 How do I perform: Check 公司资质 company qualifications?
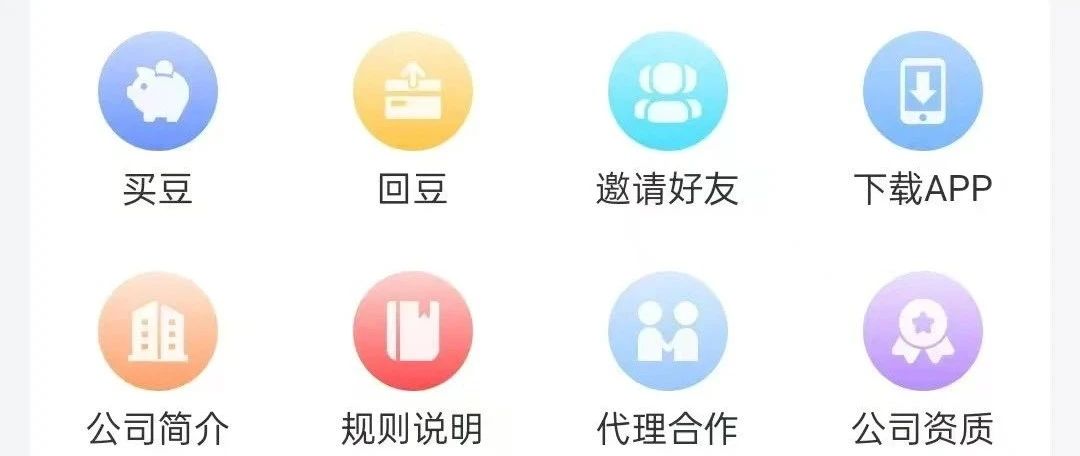922,331
